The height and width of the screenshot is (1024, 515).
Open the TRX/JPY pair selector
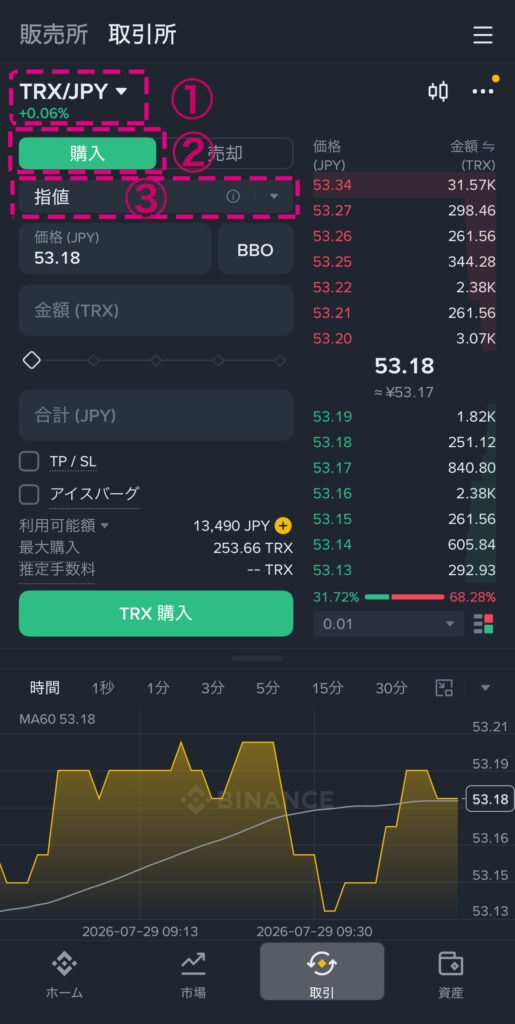point(73,92)
